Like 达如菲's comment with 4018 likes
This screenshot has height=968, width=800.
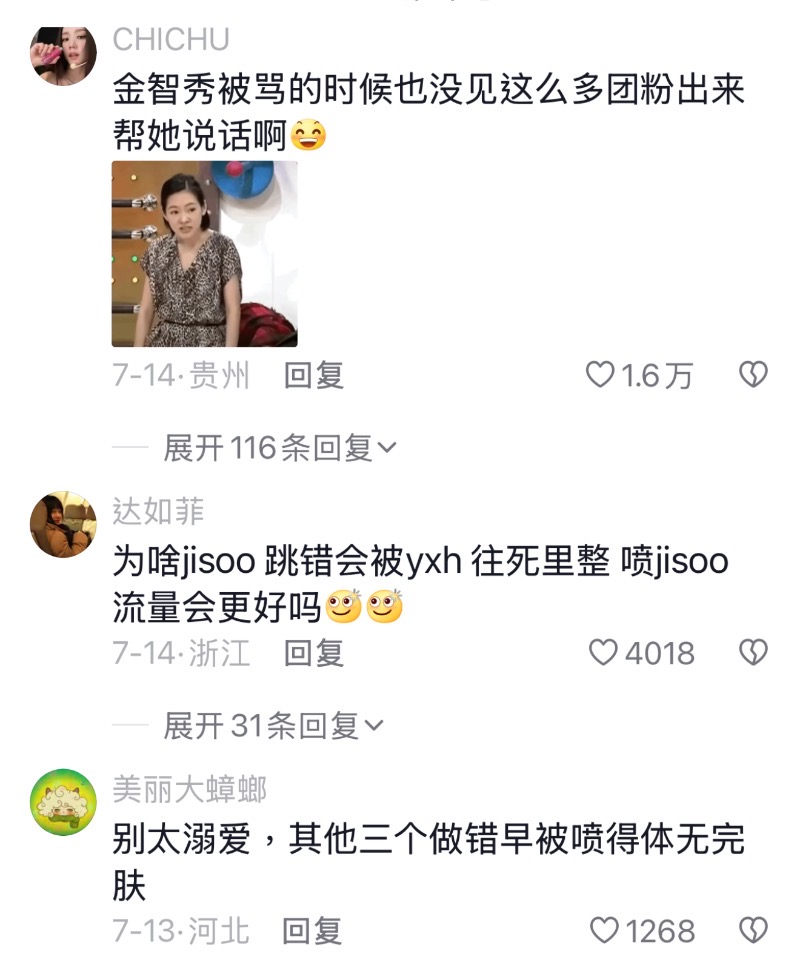tap(603, 653)
